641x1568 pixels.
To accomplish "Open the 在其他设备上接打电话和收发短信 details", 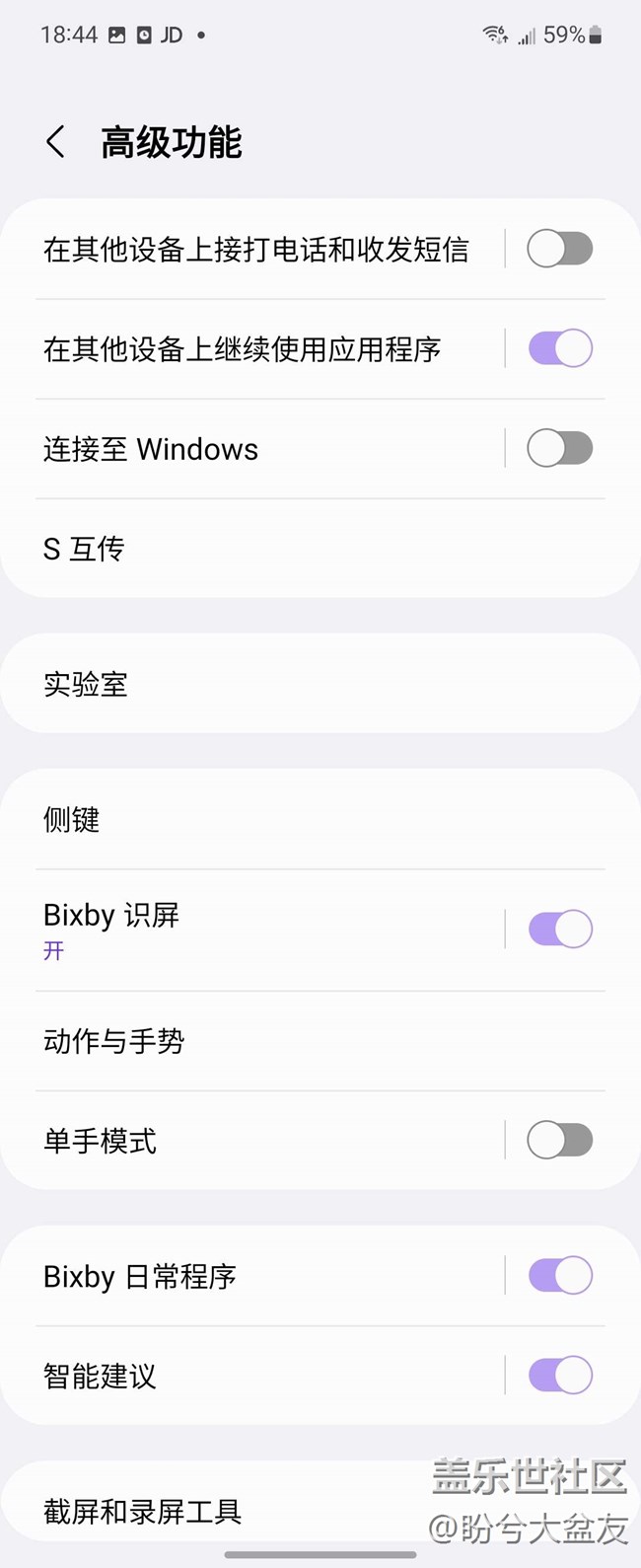I will (x=256, y=250).
